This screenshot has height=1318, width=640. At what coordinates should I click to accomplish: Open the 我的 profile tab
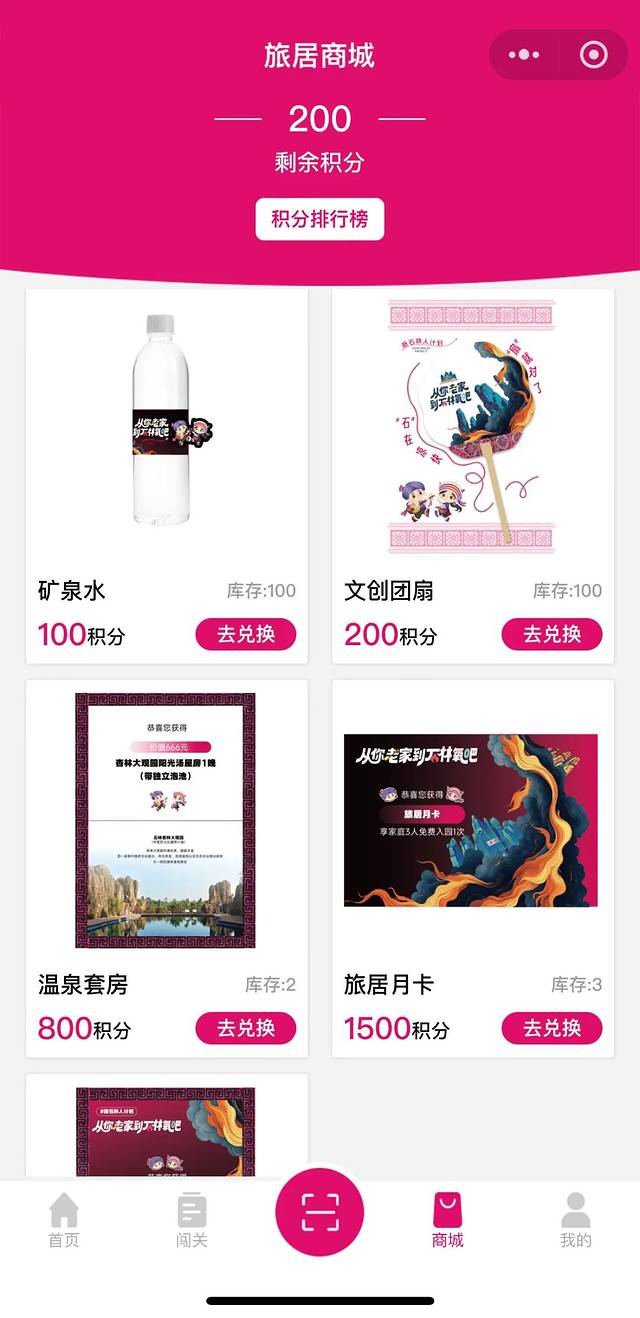point(576,1220)
